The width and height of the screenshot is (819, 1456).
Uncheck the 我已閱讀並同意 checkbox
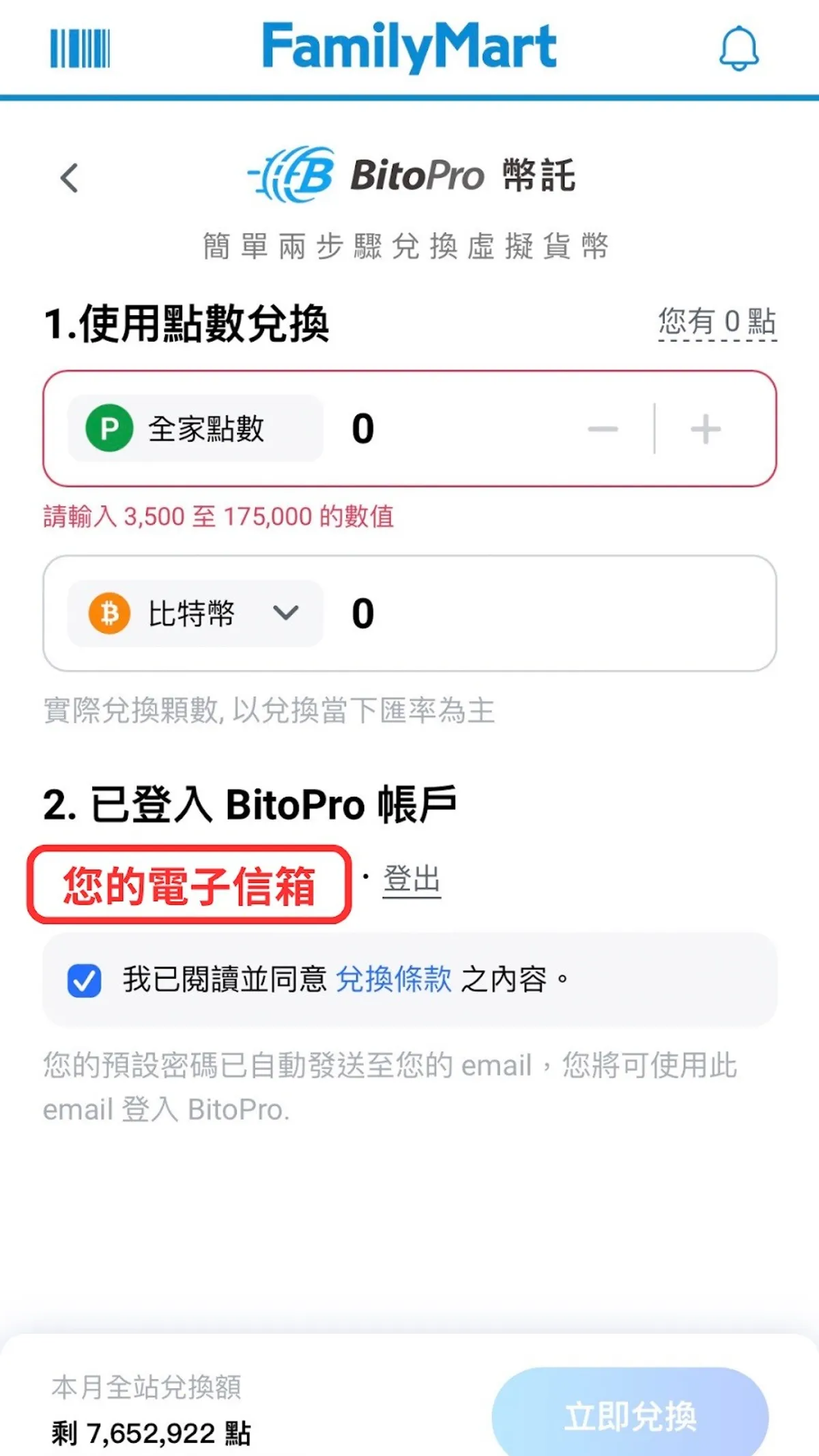(x=85, y=980)
